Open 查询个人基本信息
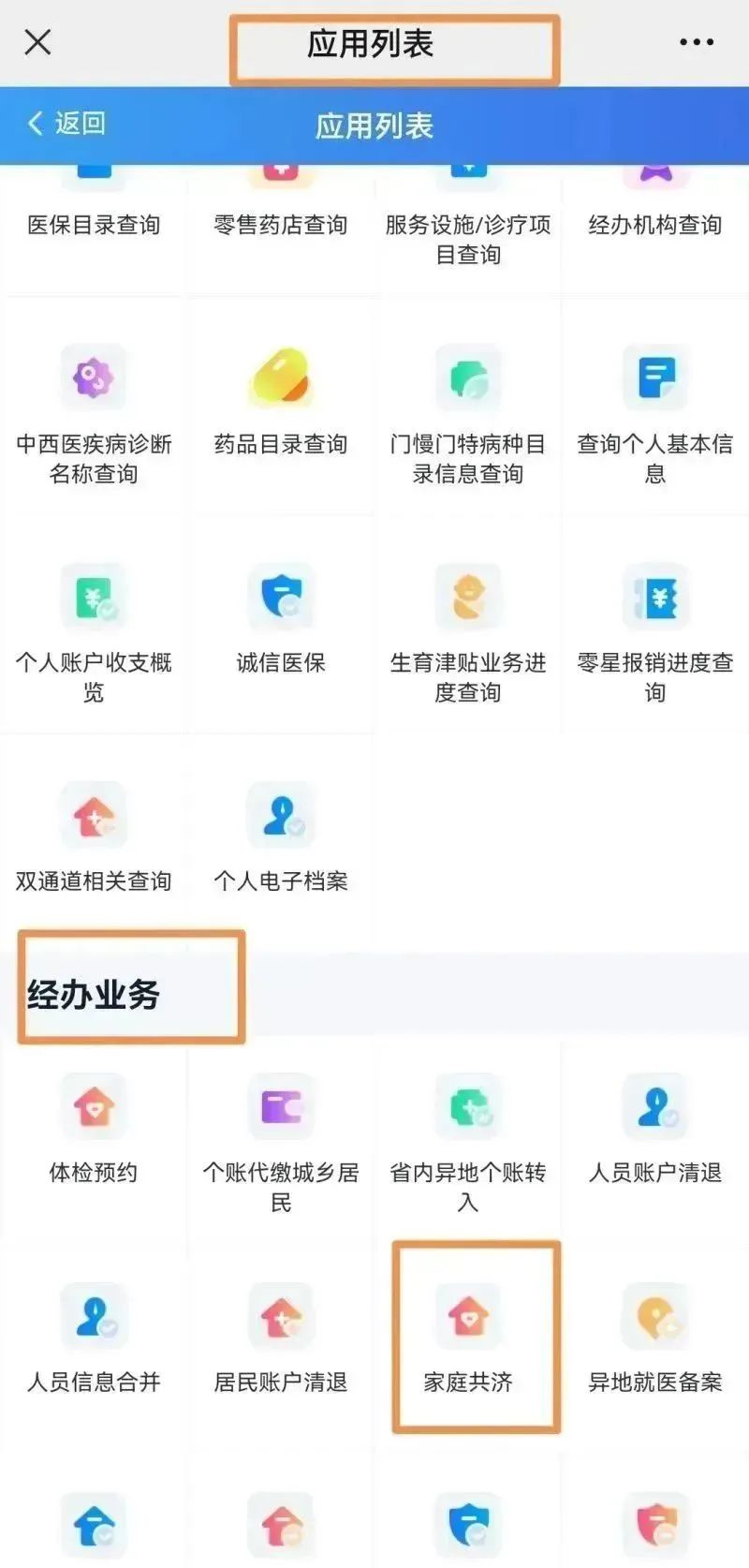749x1568 pixels. coord(655,412)
